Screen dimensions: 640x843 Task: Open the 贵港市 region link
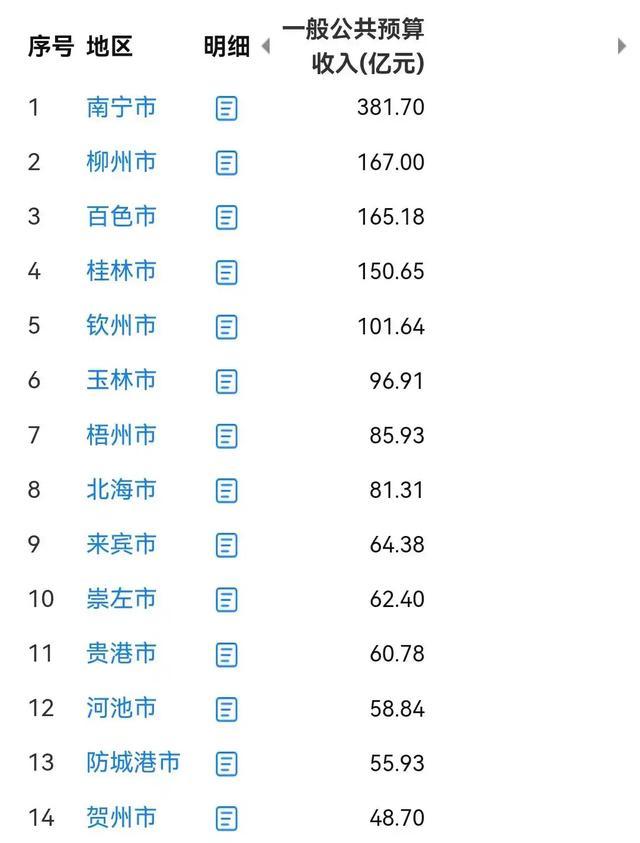121,653
